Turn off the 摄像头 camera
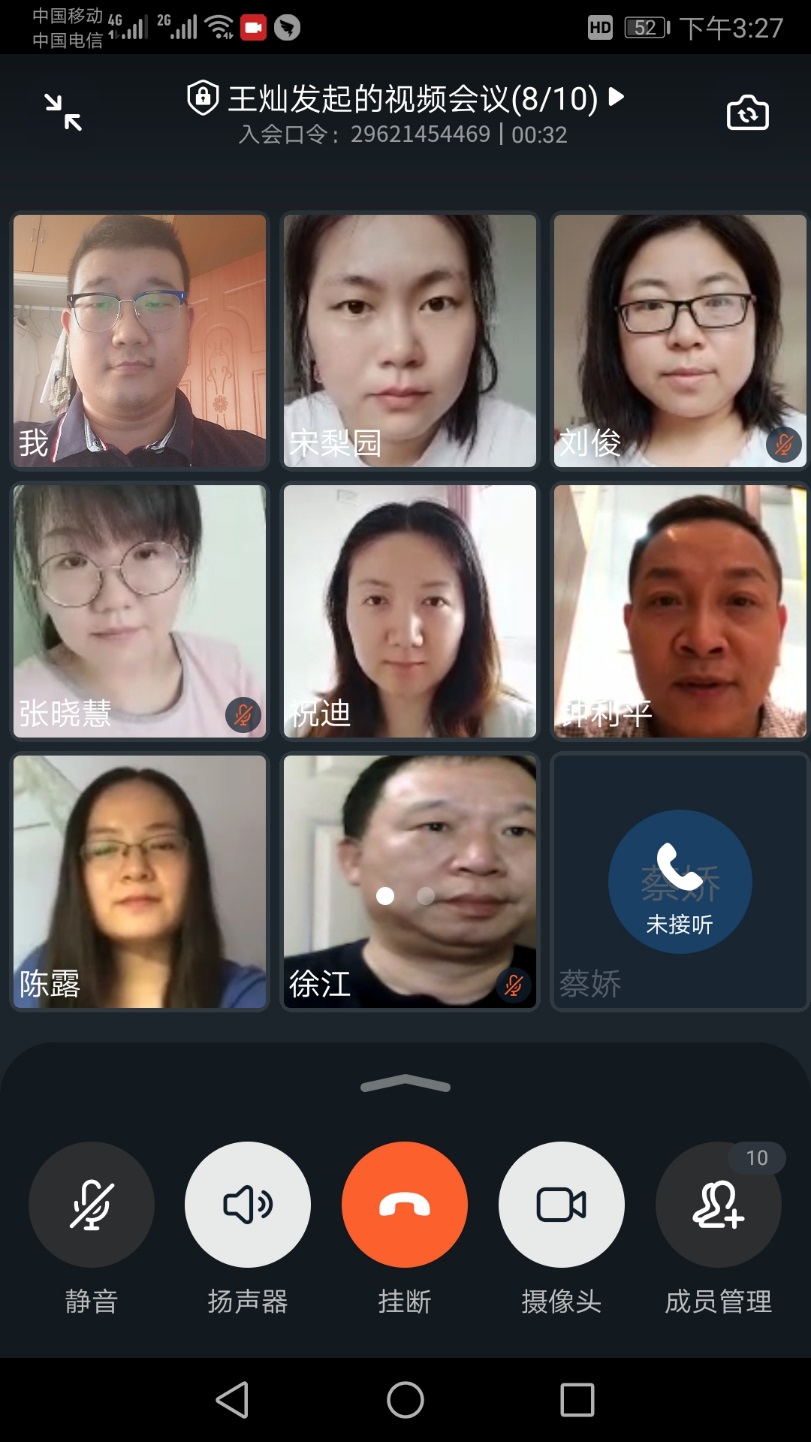The width and height of the screenshot is (811, 1442). point(561,1205)
